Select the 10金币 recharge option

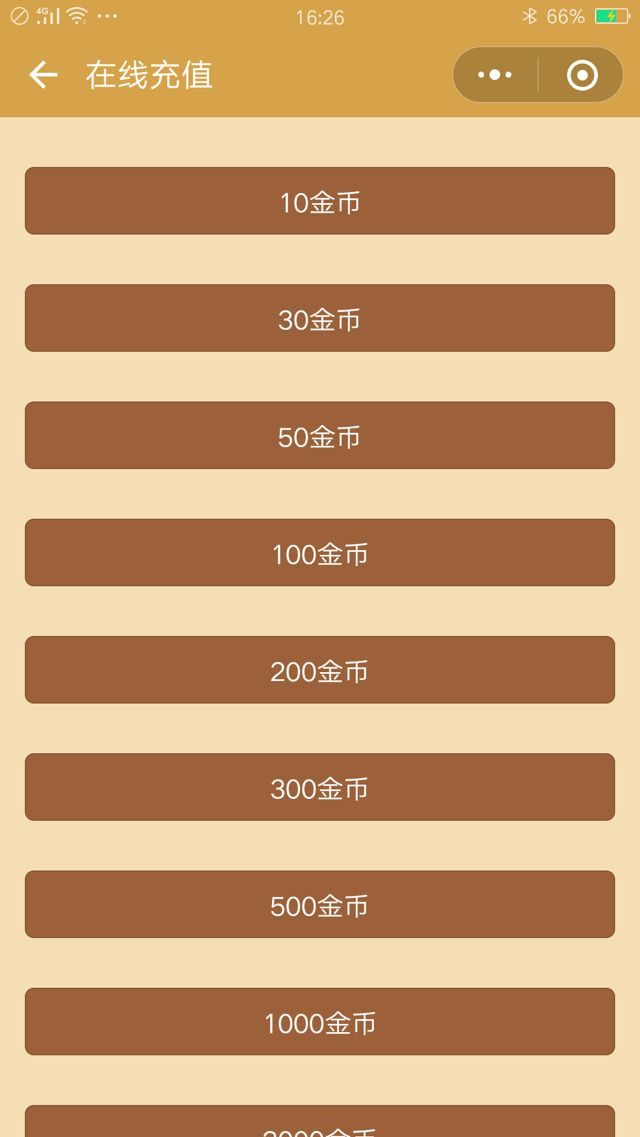coord(320,201)
